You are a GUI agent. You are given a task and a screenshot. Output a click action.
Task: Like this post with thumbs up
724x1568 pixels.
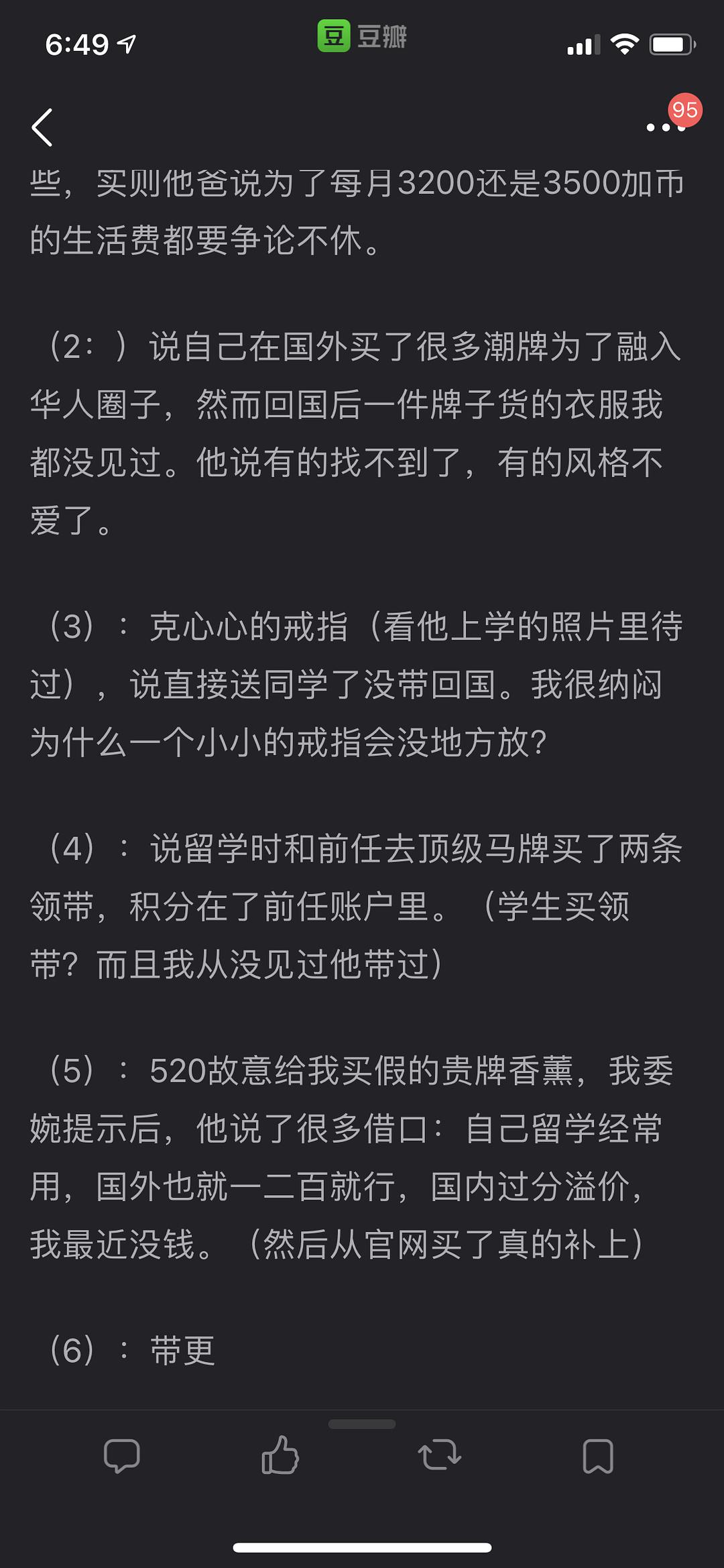280,1455
